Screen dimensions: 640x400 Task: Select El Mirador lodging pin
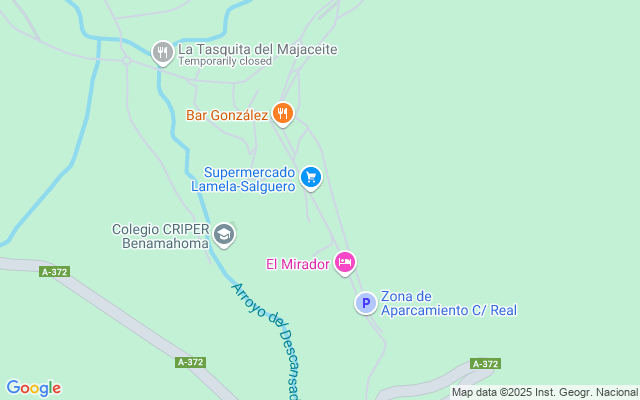(345, 263)
